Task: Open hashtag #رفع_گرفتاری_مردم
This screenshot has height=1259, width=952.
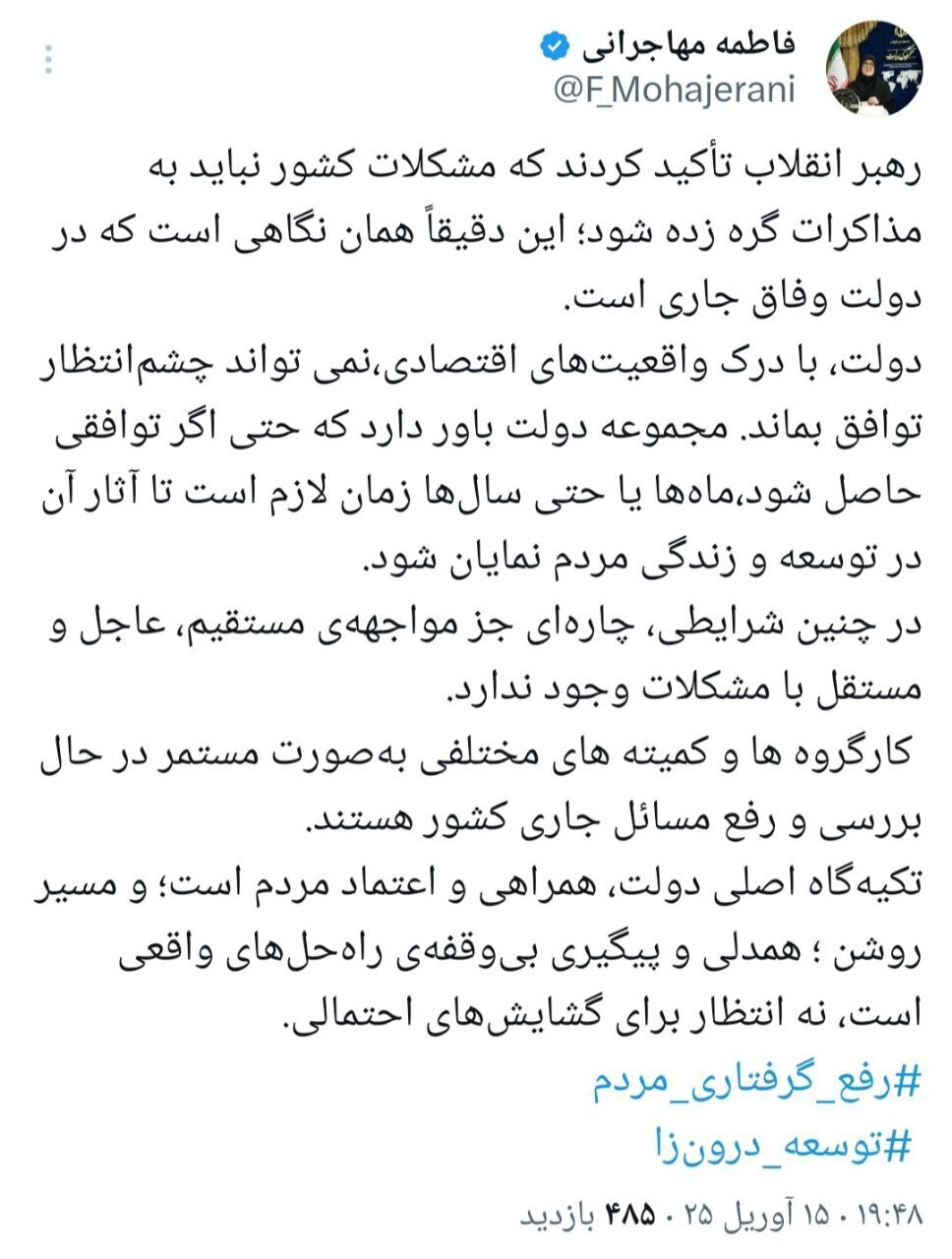Action: (x=755, y=1083)
